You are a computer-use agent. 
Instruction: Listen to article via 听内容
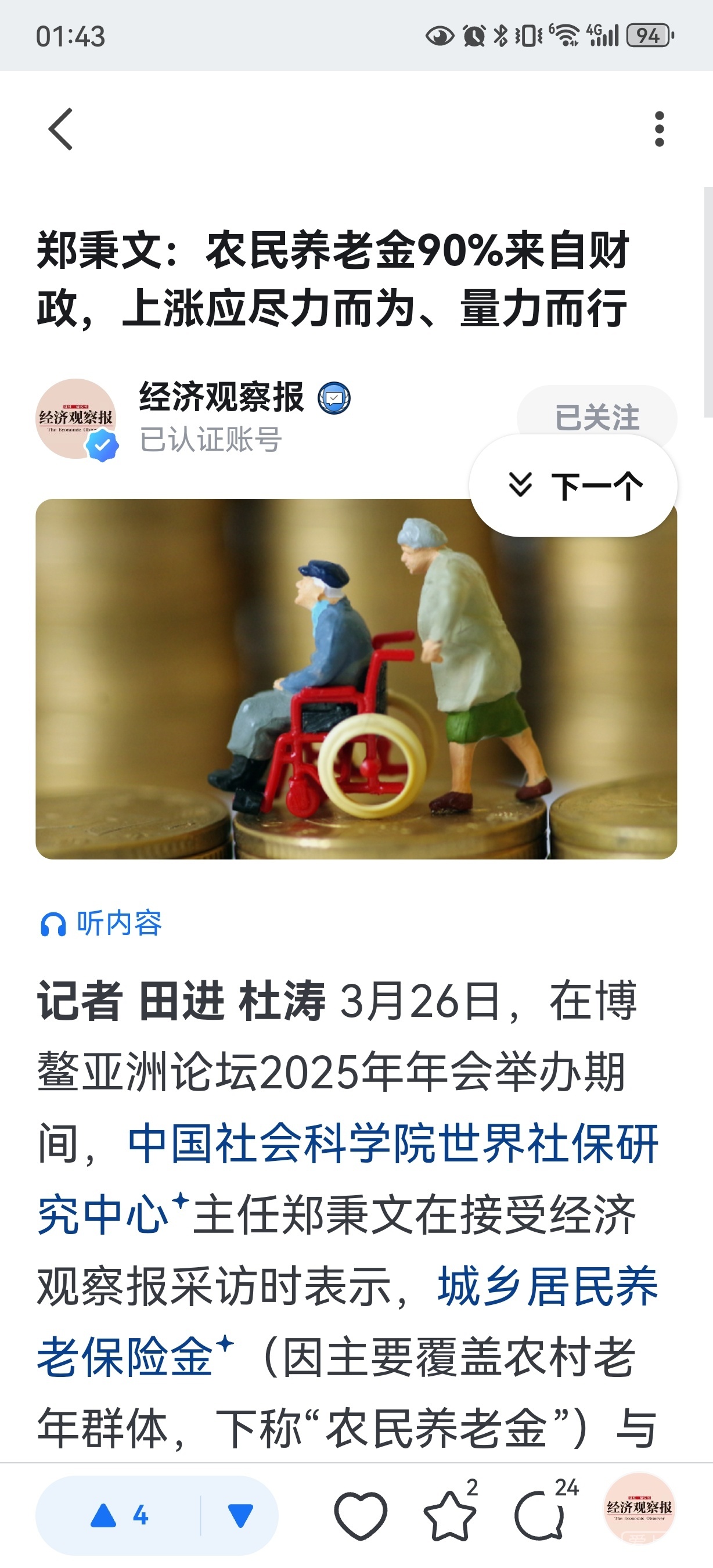click(101, 923)
